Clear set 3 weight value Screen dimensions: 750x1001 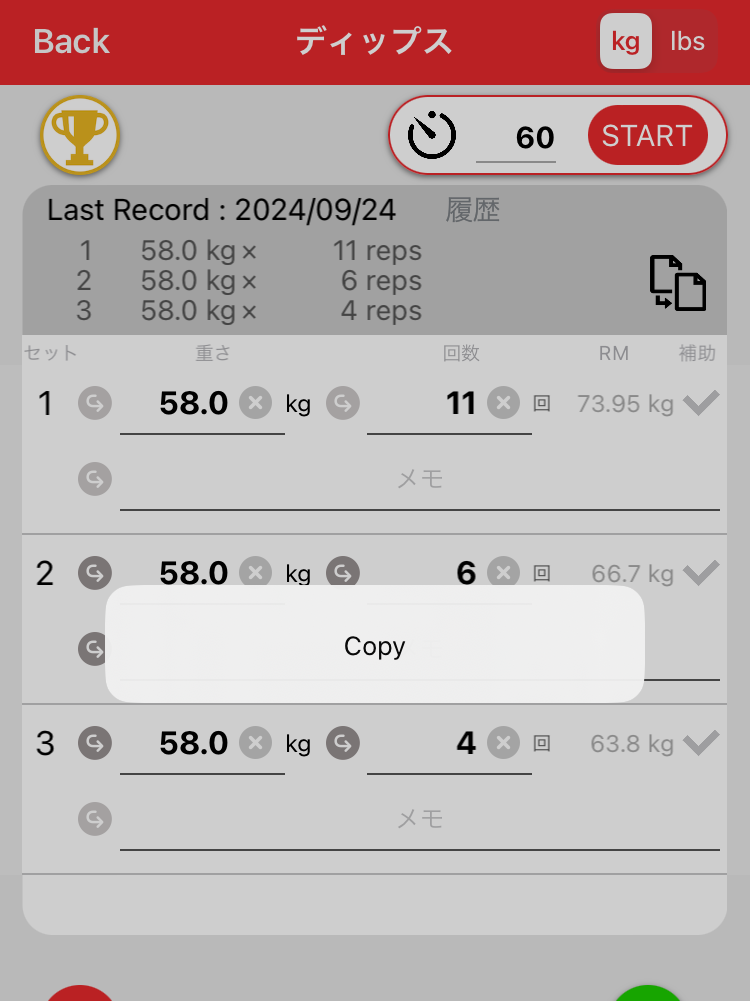(256, 744)
